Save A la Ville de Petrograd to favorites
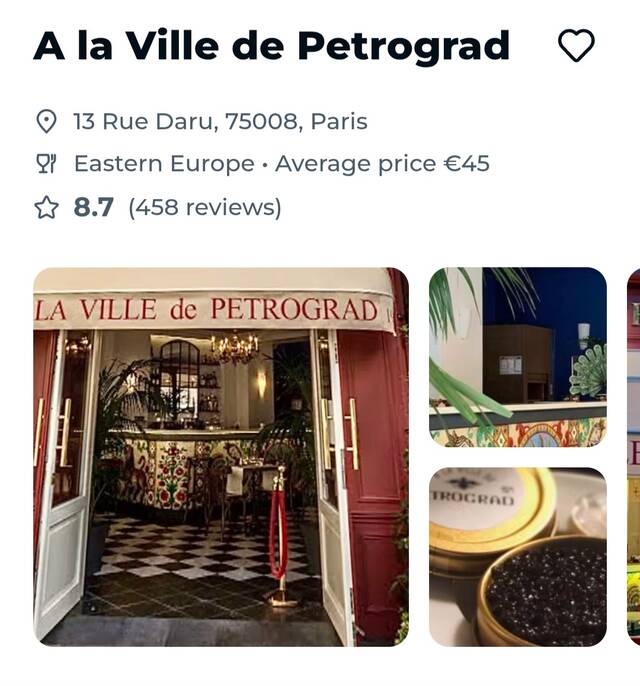 coord(575,46)
